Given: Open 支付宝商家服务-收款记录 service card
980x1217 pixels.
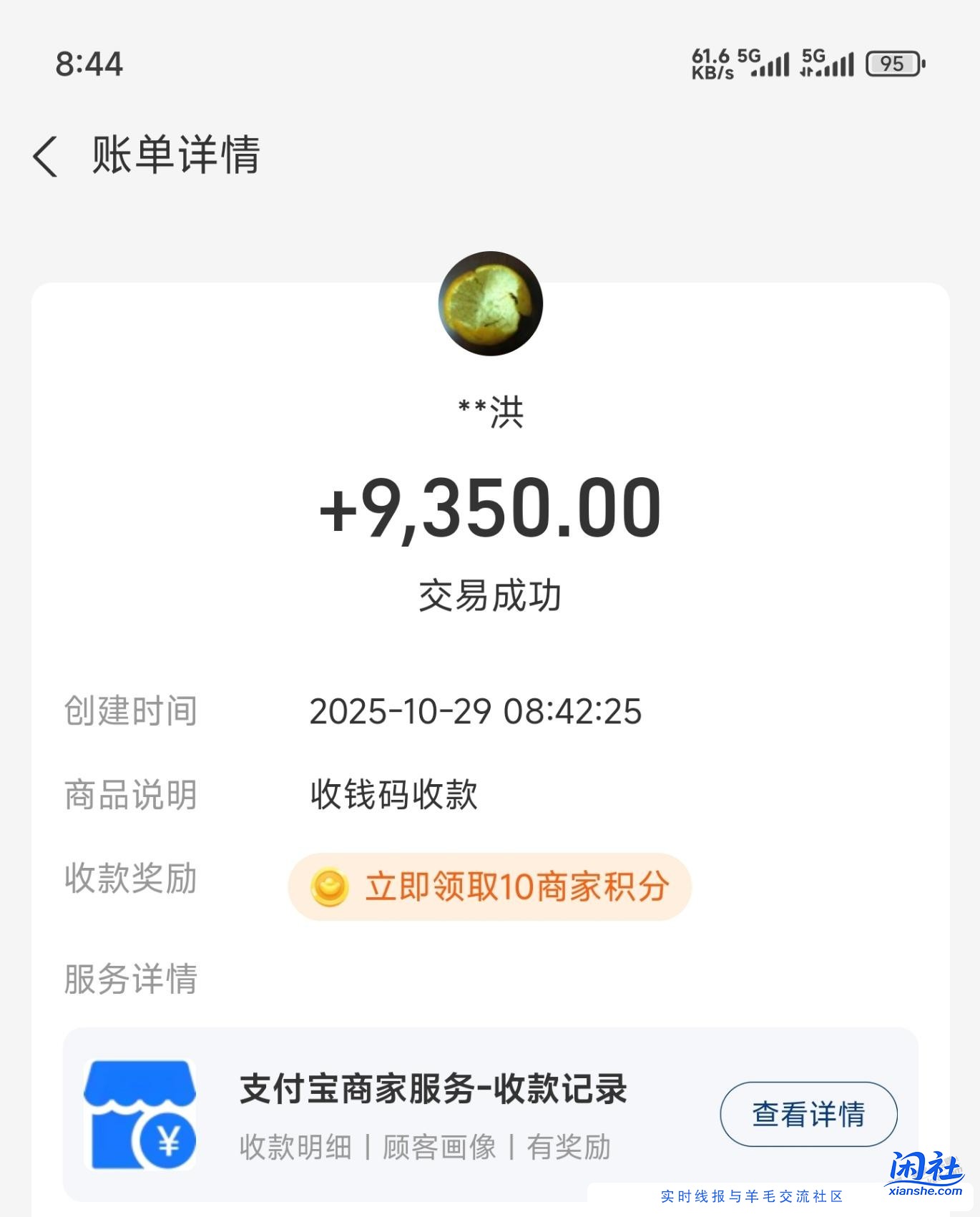Looking at the screenshot, I should (432, 1088).
